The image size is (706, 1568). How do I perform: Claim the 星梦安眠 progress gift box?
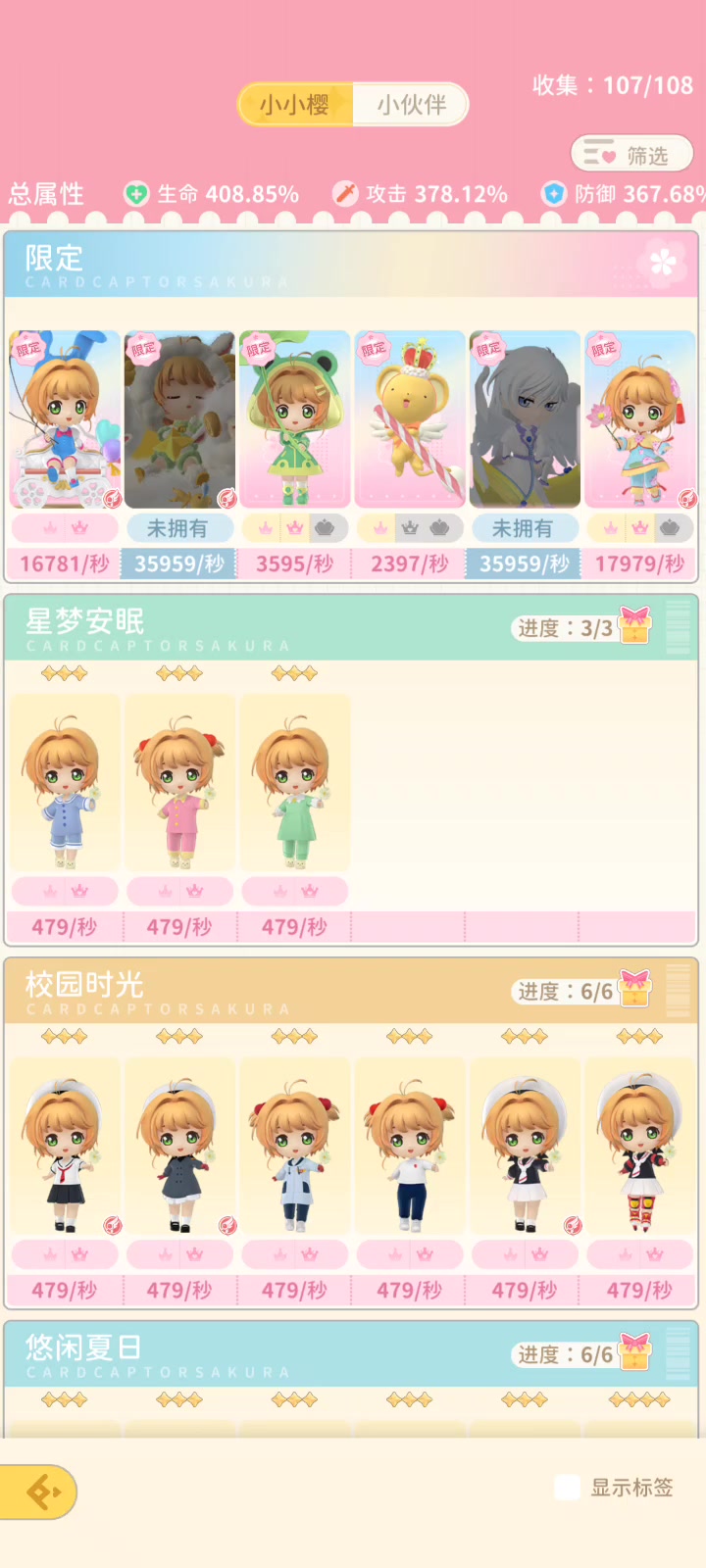click(635, 626)
